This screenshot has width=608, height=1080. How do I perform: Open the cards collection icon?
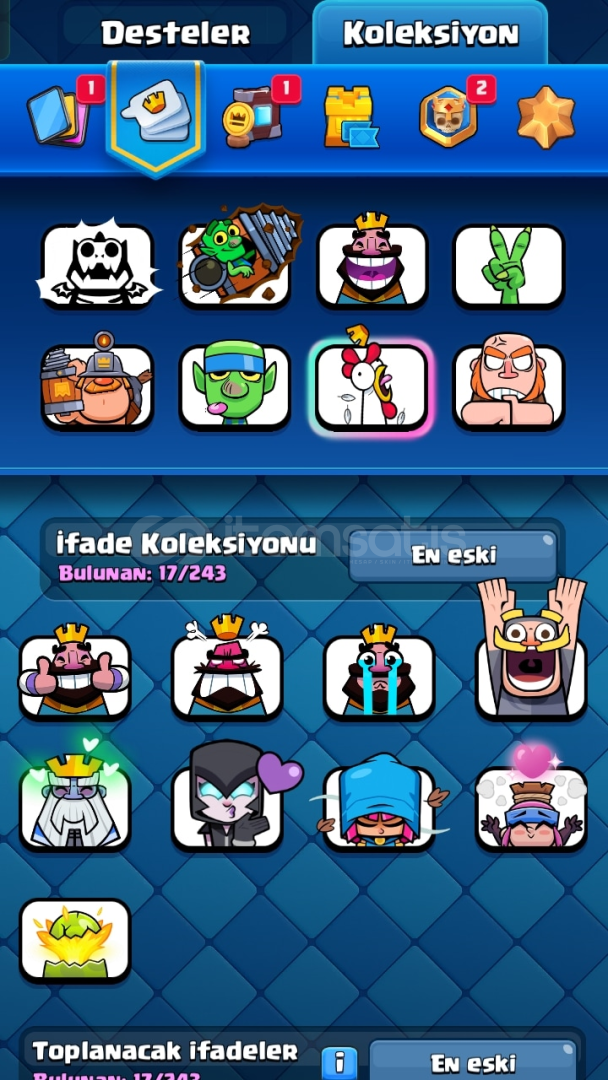(x=59, y=114)
